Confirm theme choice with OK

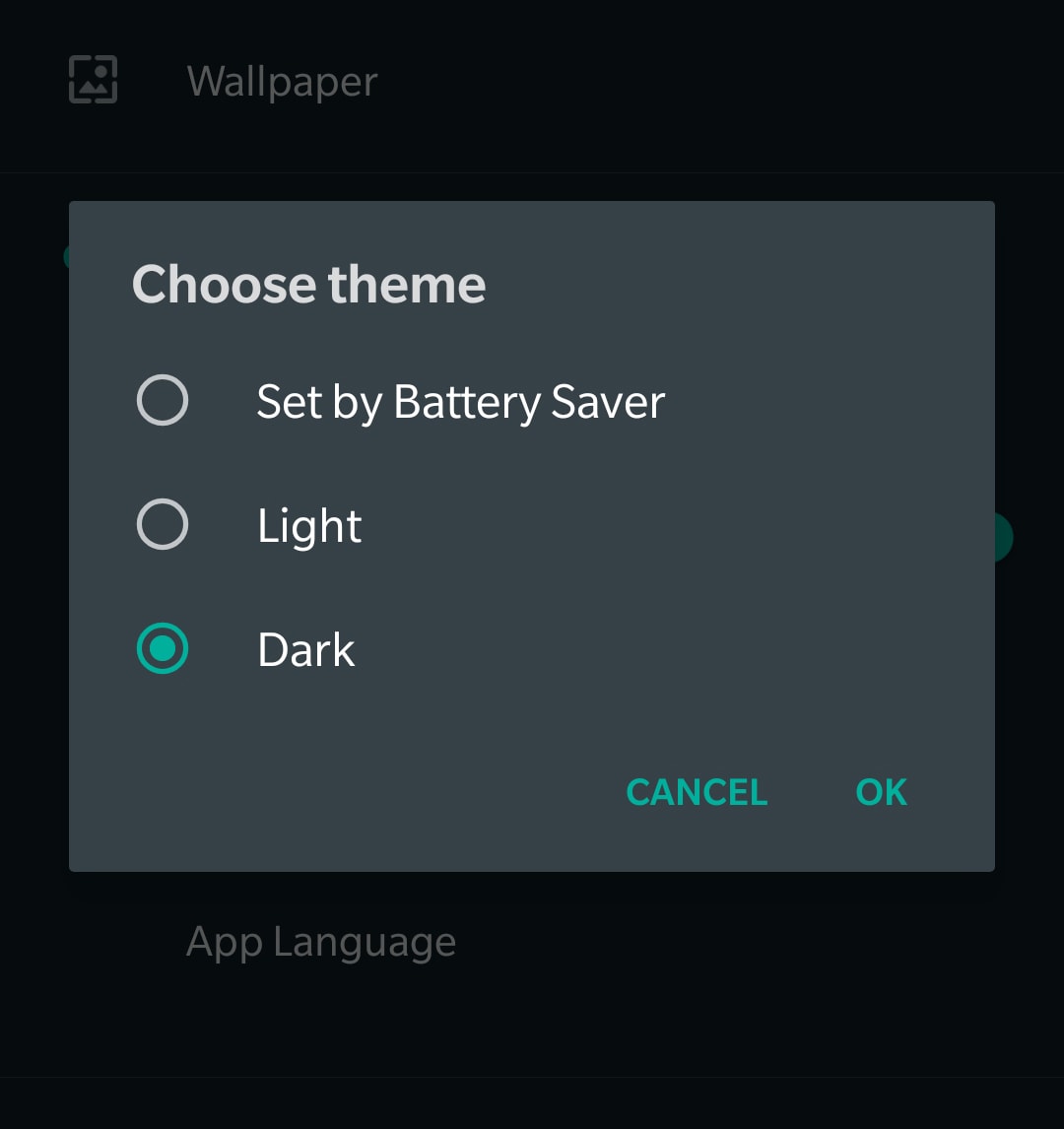coord(881,792)
